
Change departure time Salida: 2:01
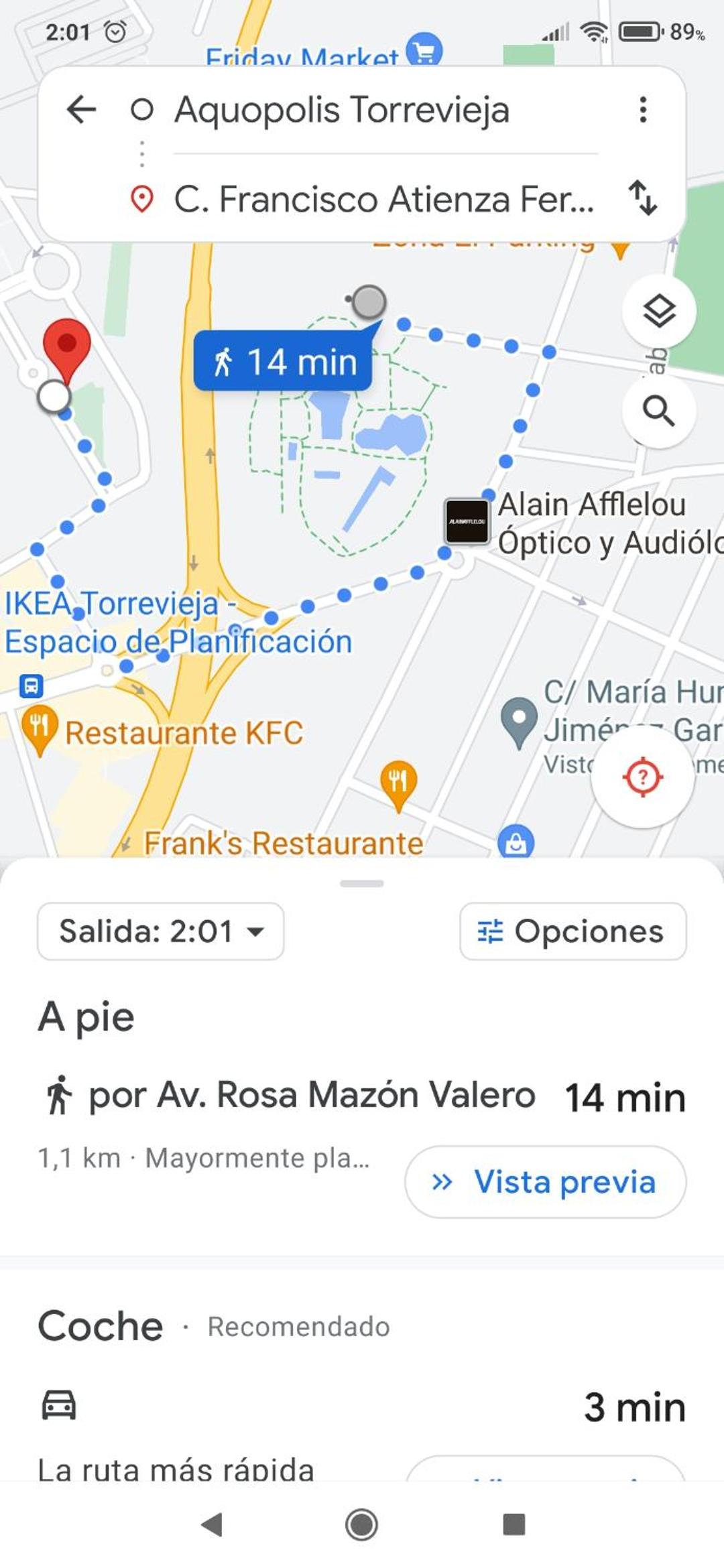click(x=161, y=931)
